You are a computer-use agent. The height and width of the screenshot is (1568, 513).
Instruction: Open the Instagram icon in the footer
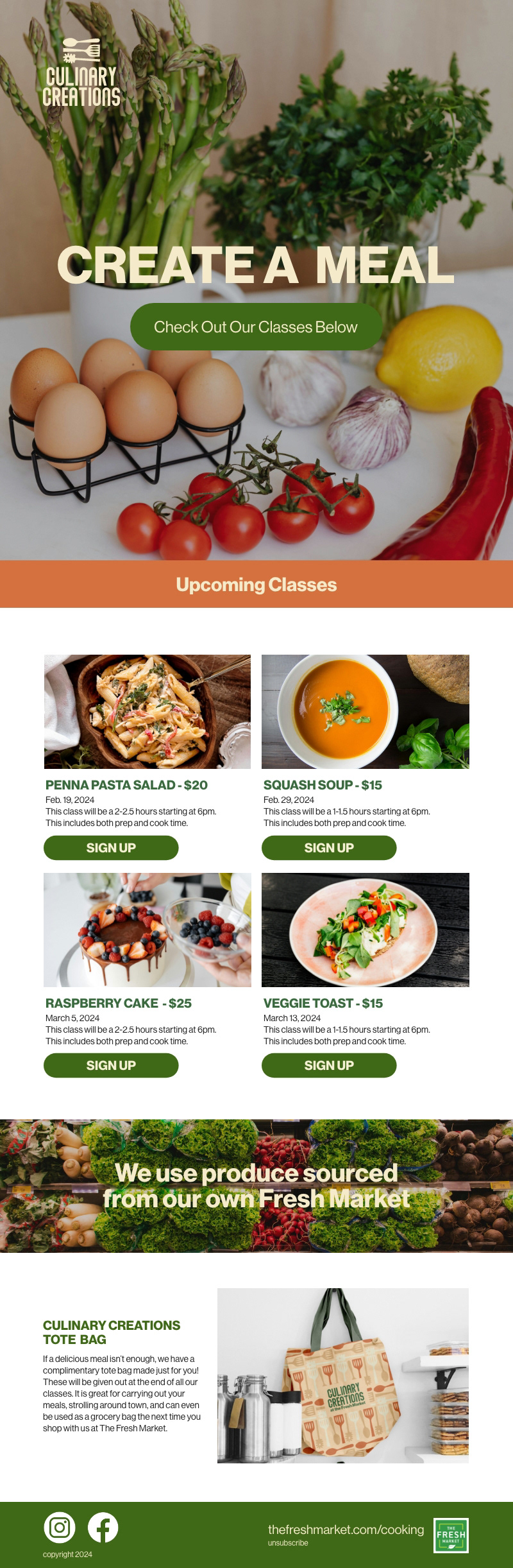click(60, 1527)
